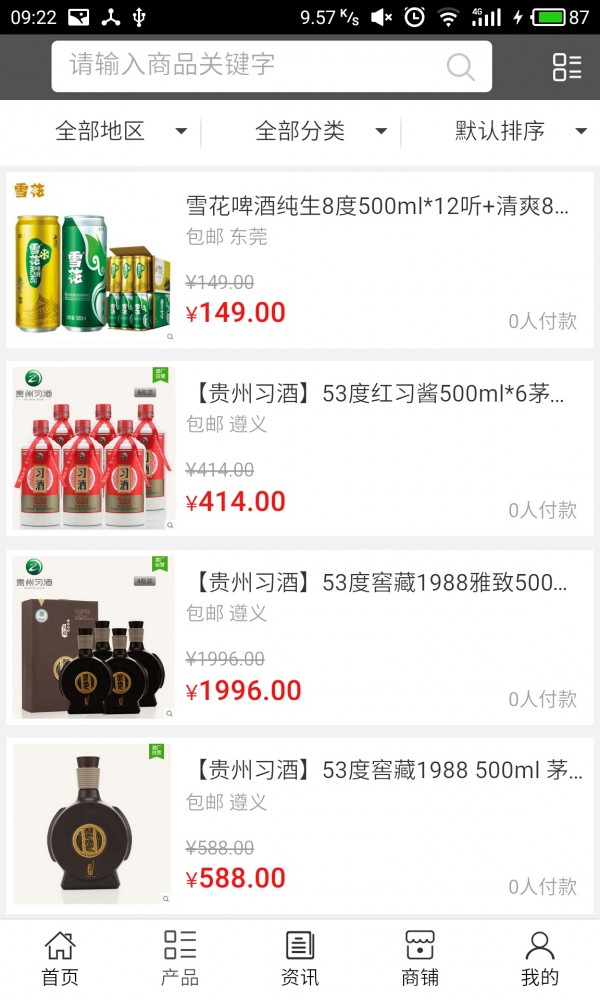Open the 我的 profile tab

tap(540, 958)
